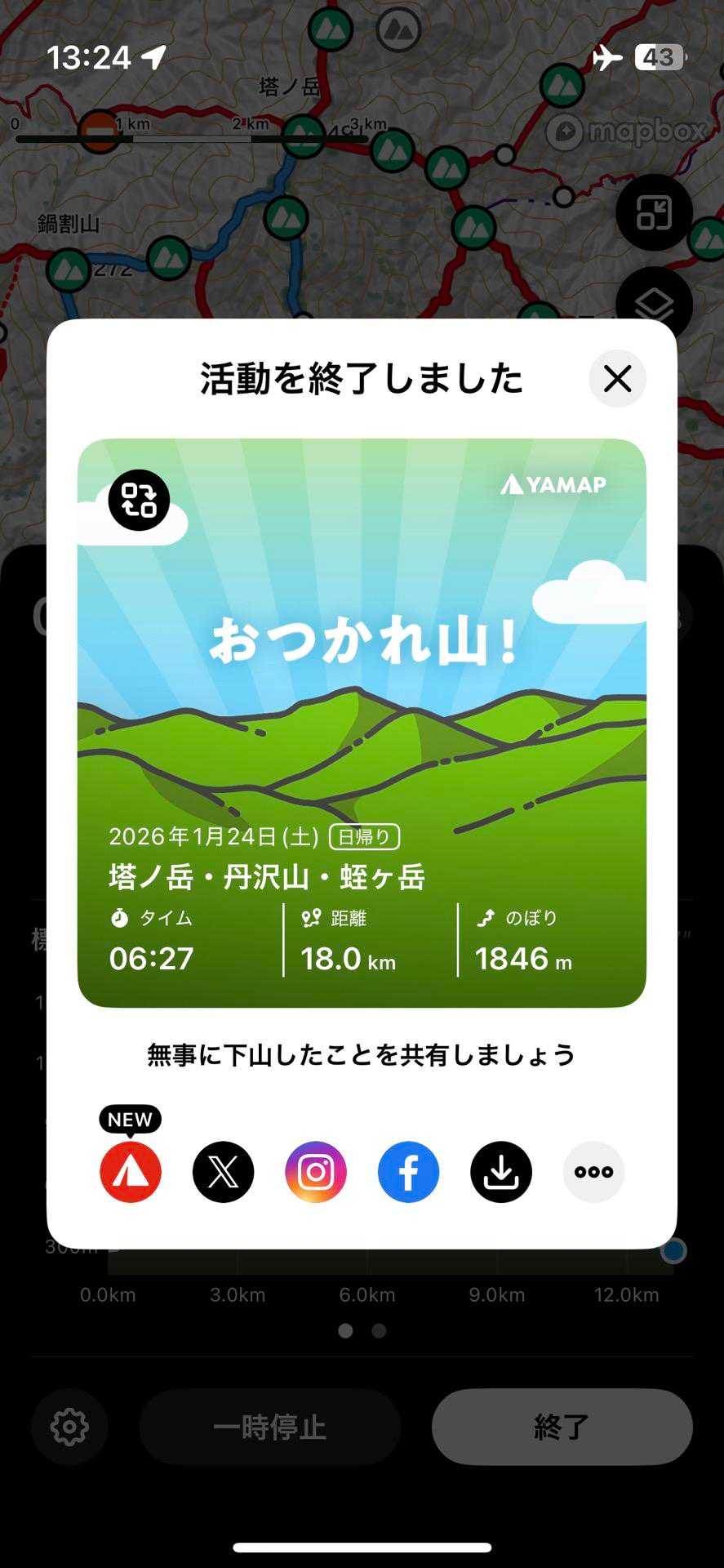Close the activity finished dialog
Screen dimensions: 724x1568
(617, 378)
